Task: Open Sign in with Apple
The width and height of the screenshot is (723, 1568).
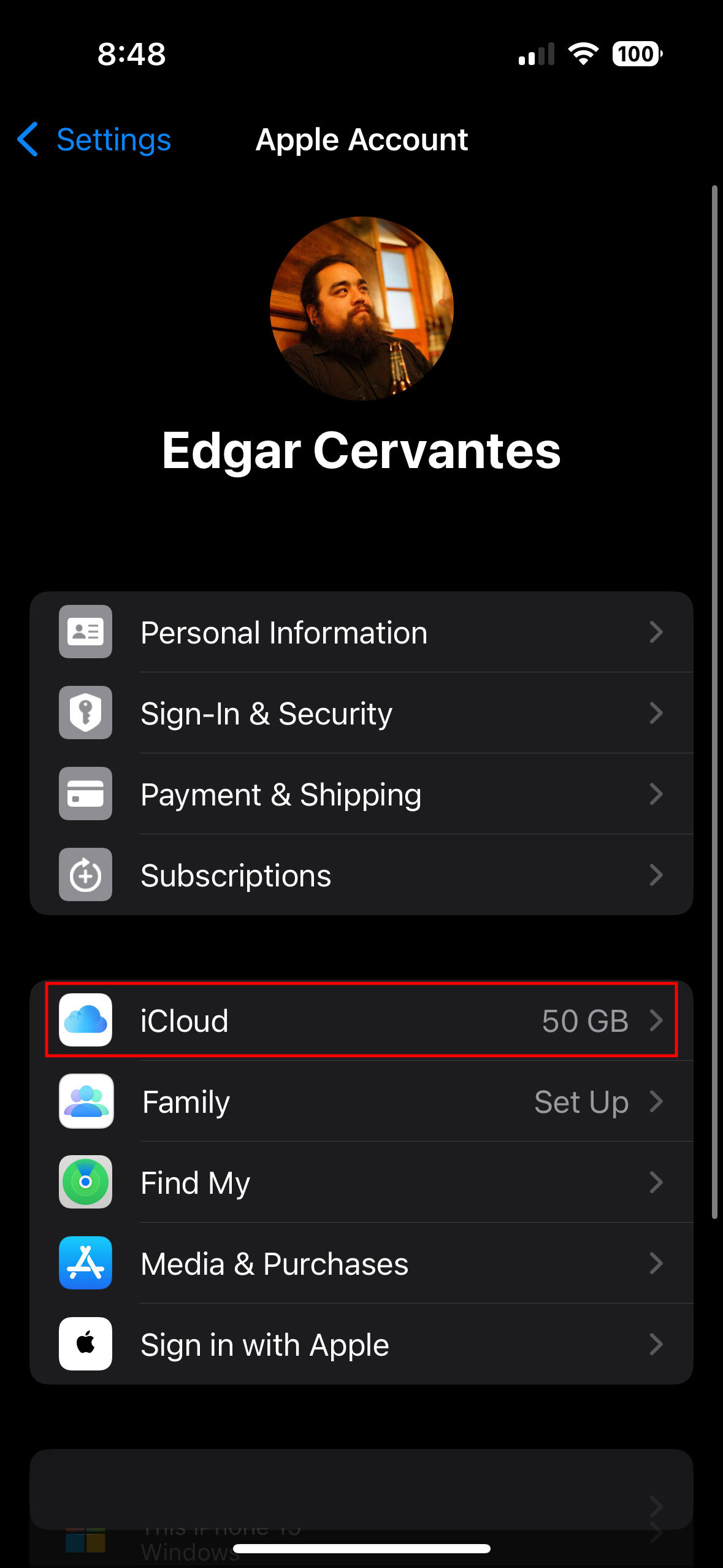Action: 361,1345
